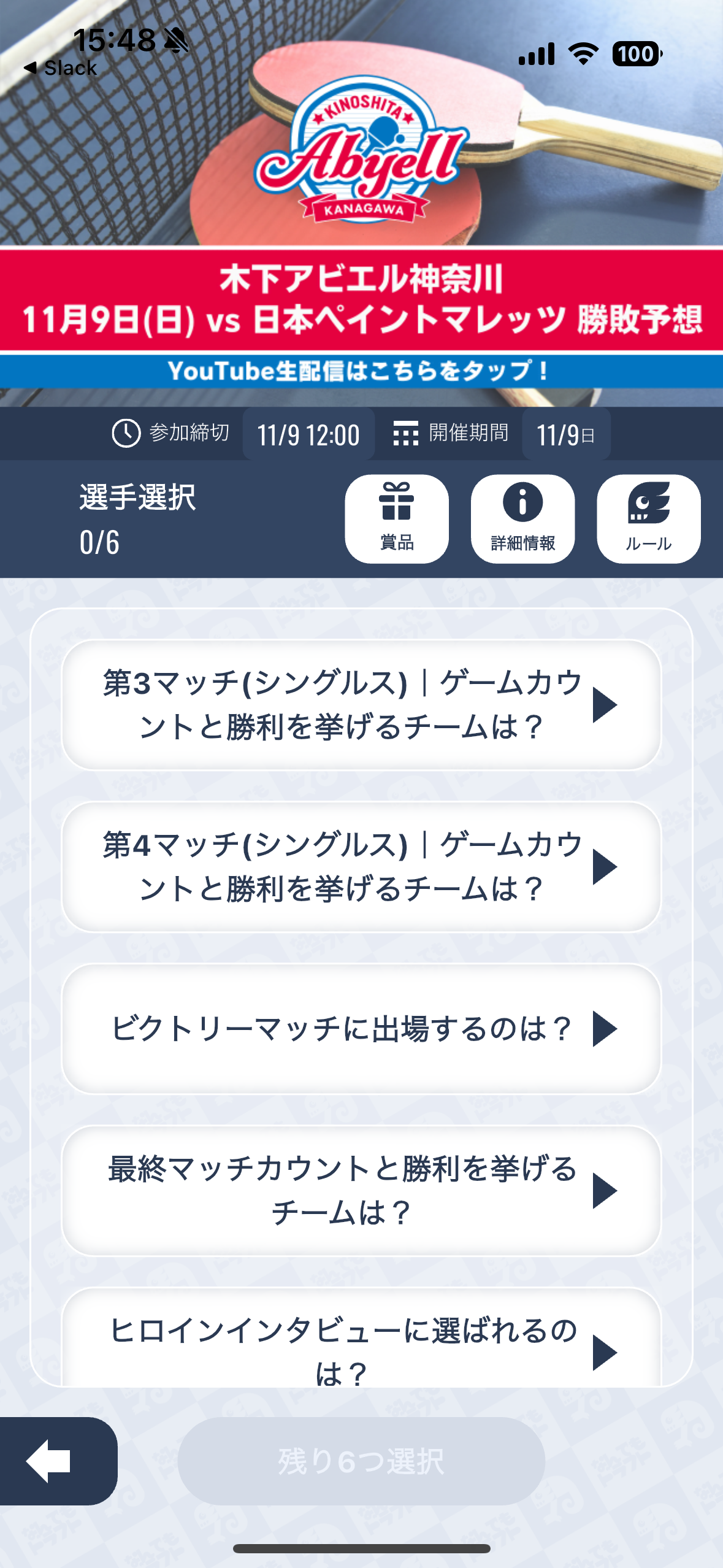Screen dimensions: 723x1568
Task: Tap the 残り6つ選択 submit button
Action: click(361, 1461)
